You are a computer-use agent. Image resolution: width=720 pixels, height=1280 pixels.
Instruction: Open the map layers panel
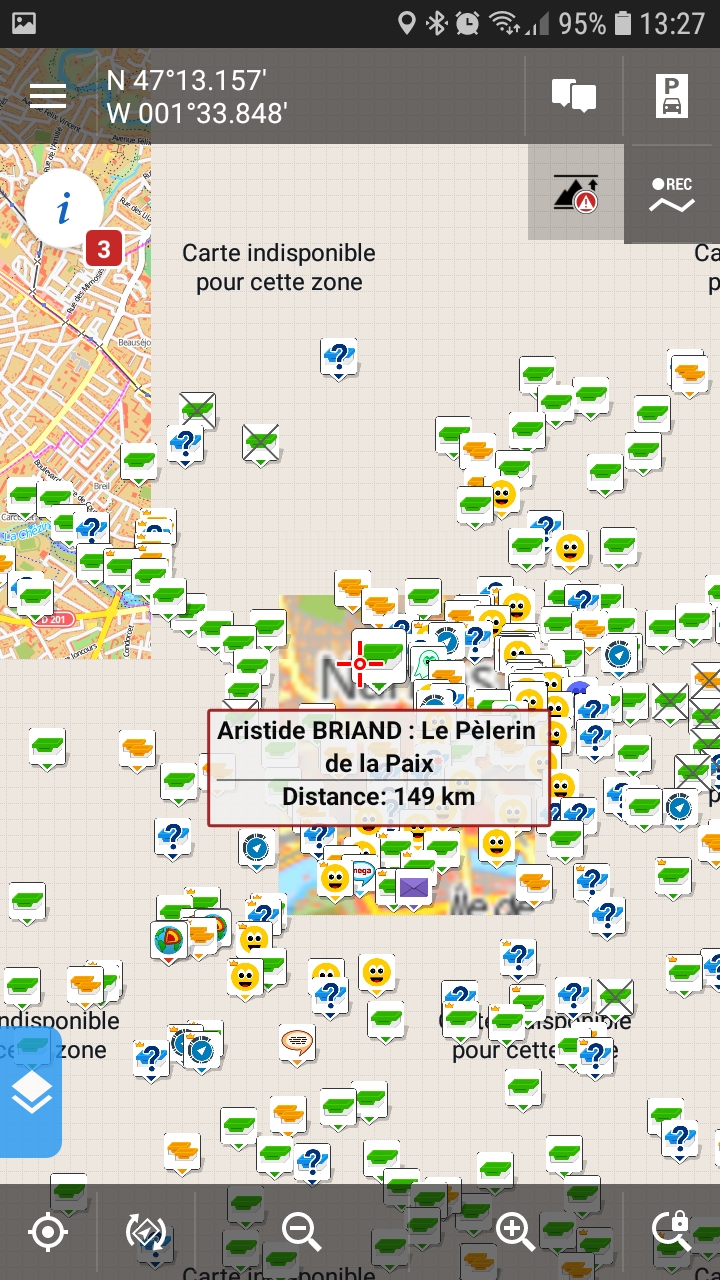point(31,1092)
